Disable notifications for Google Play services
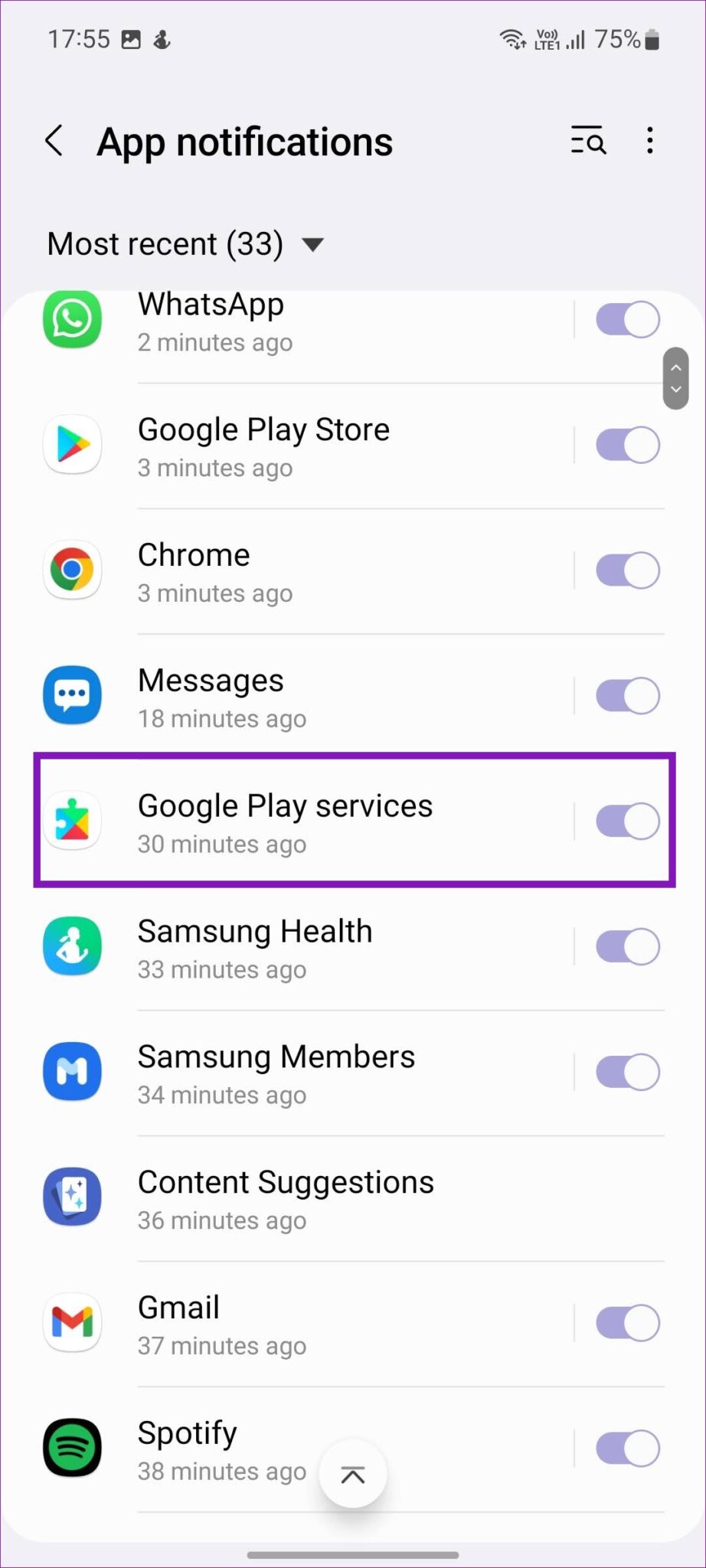Screen dimensions: 706x1568 point(627,820)
